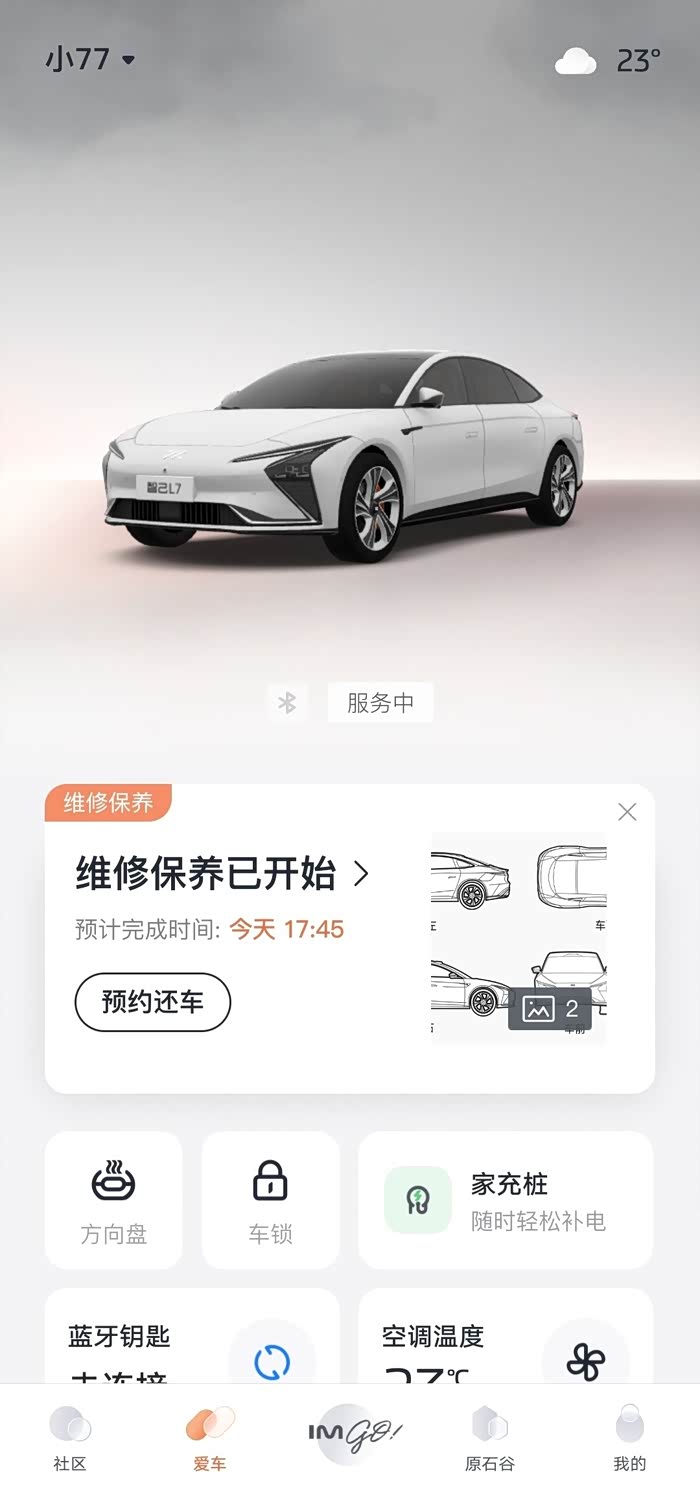700x1485 pixels.
Task: Open the 小77 vehicle selector dropdown
Action: tap(90, 60)
